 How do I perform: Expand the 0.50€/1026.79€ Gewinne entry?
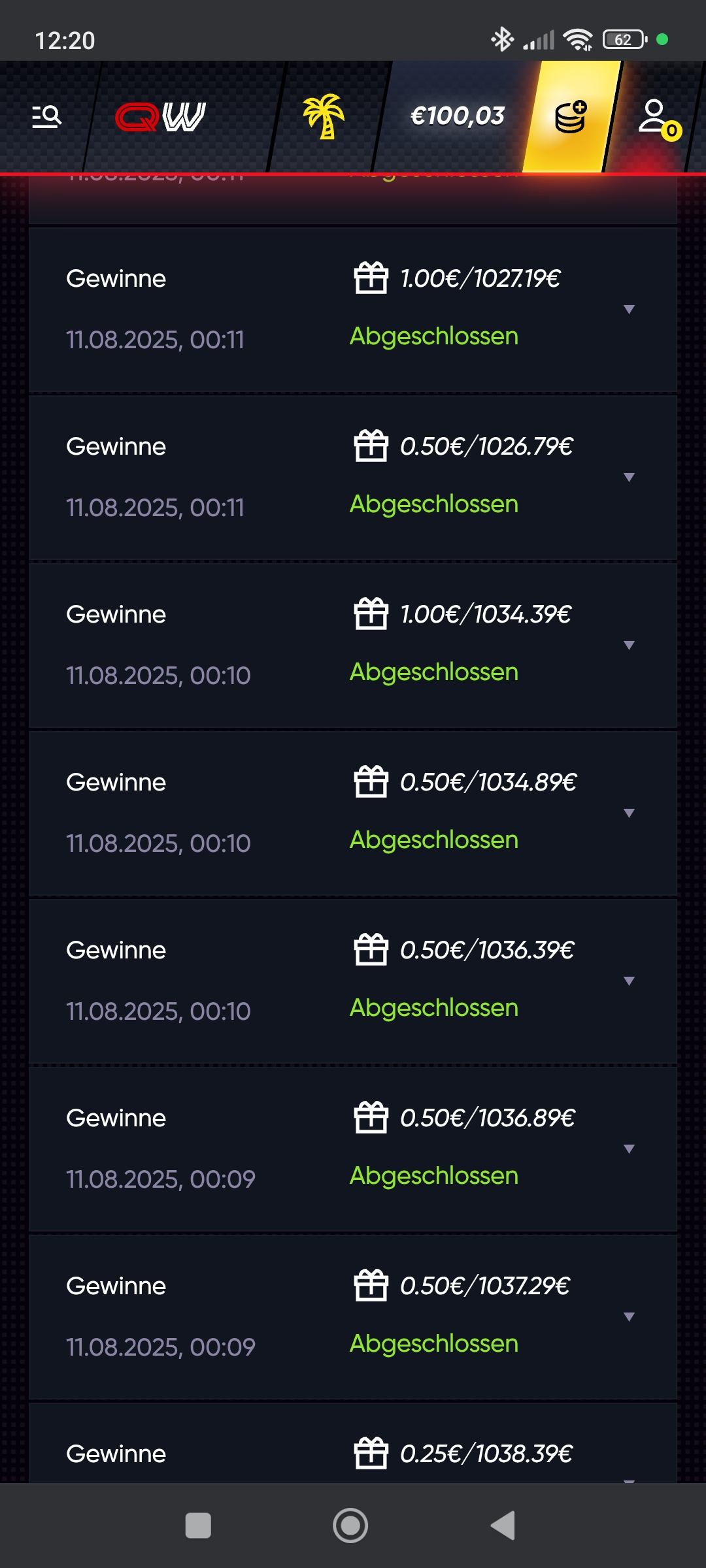[629, 477]
